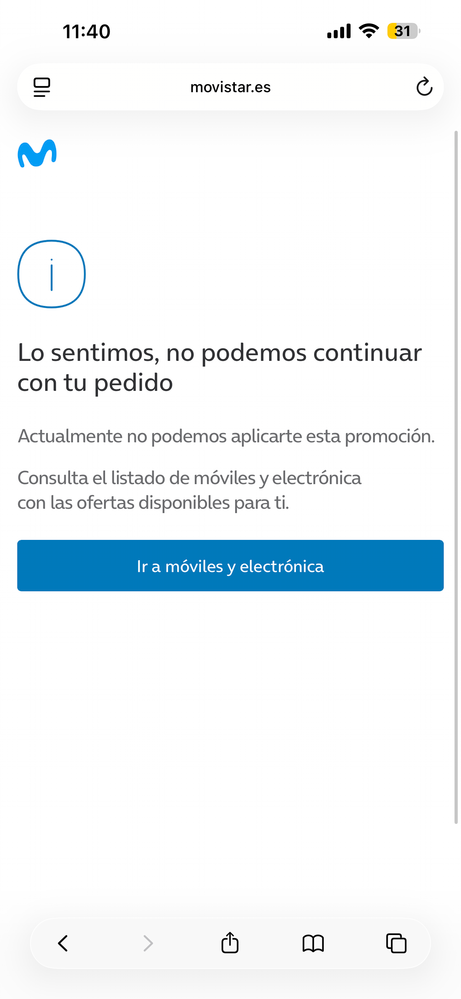This screenshot has height=999, width=461.
Task: Tap the movistar.es address bar
Action: [230, 87]
